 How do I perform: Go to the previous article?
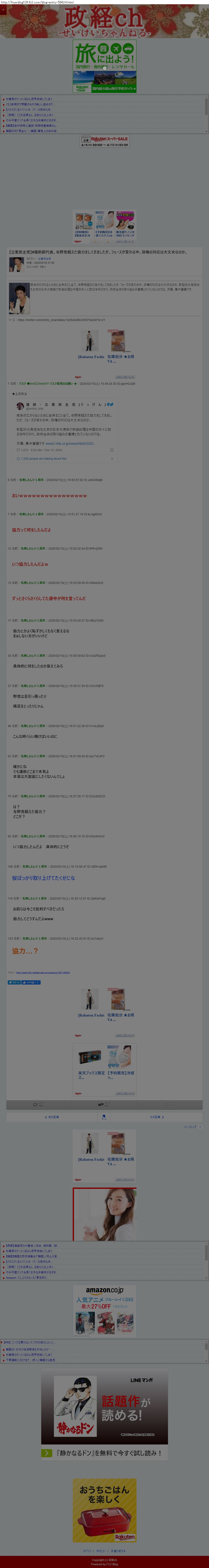[52, 1117]
